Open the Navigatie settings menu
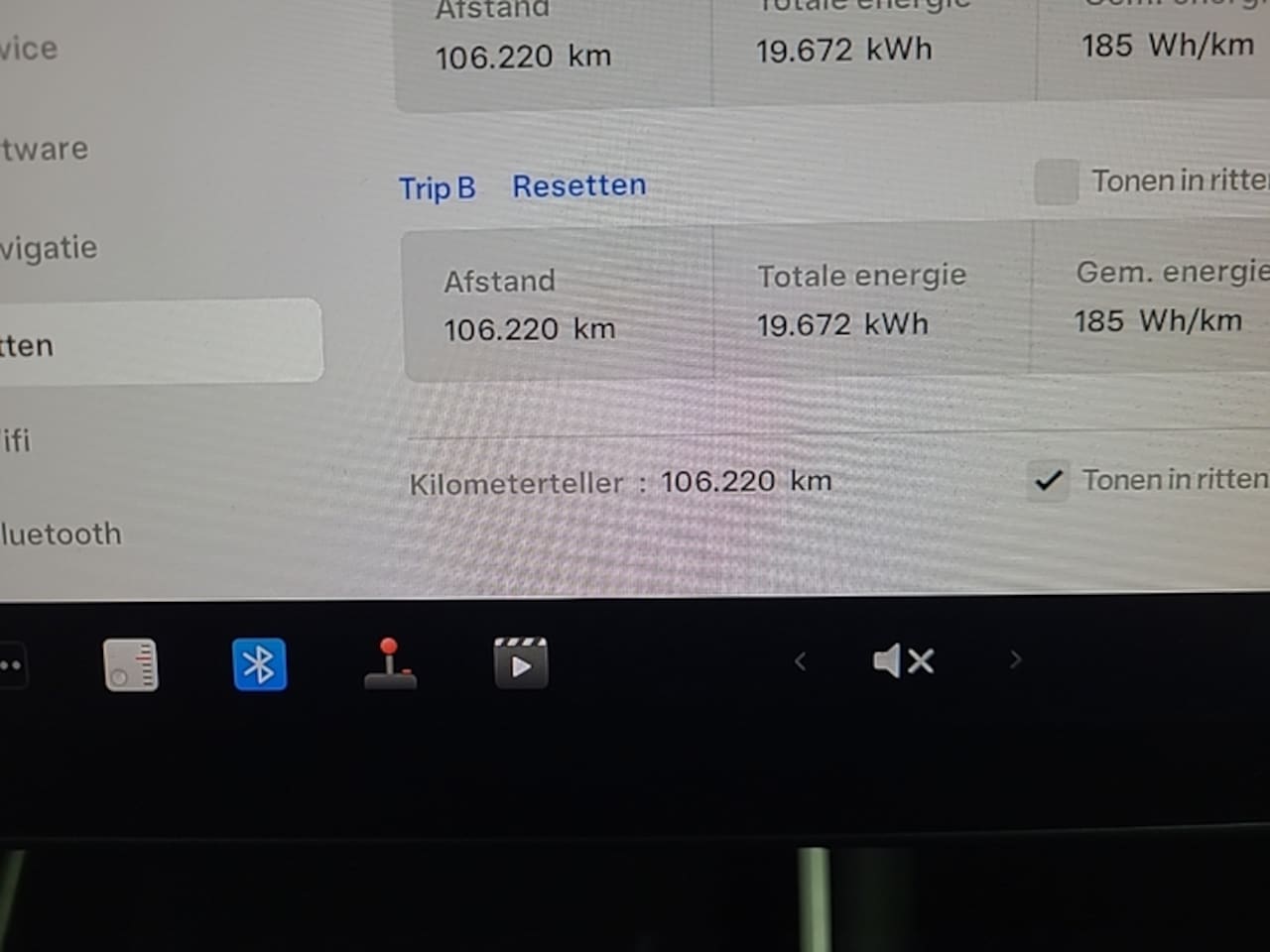Image resolution: width=1270 pixels, height=952 pixels. (50, 248)
